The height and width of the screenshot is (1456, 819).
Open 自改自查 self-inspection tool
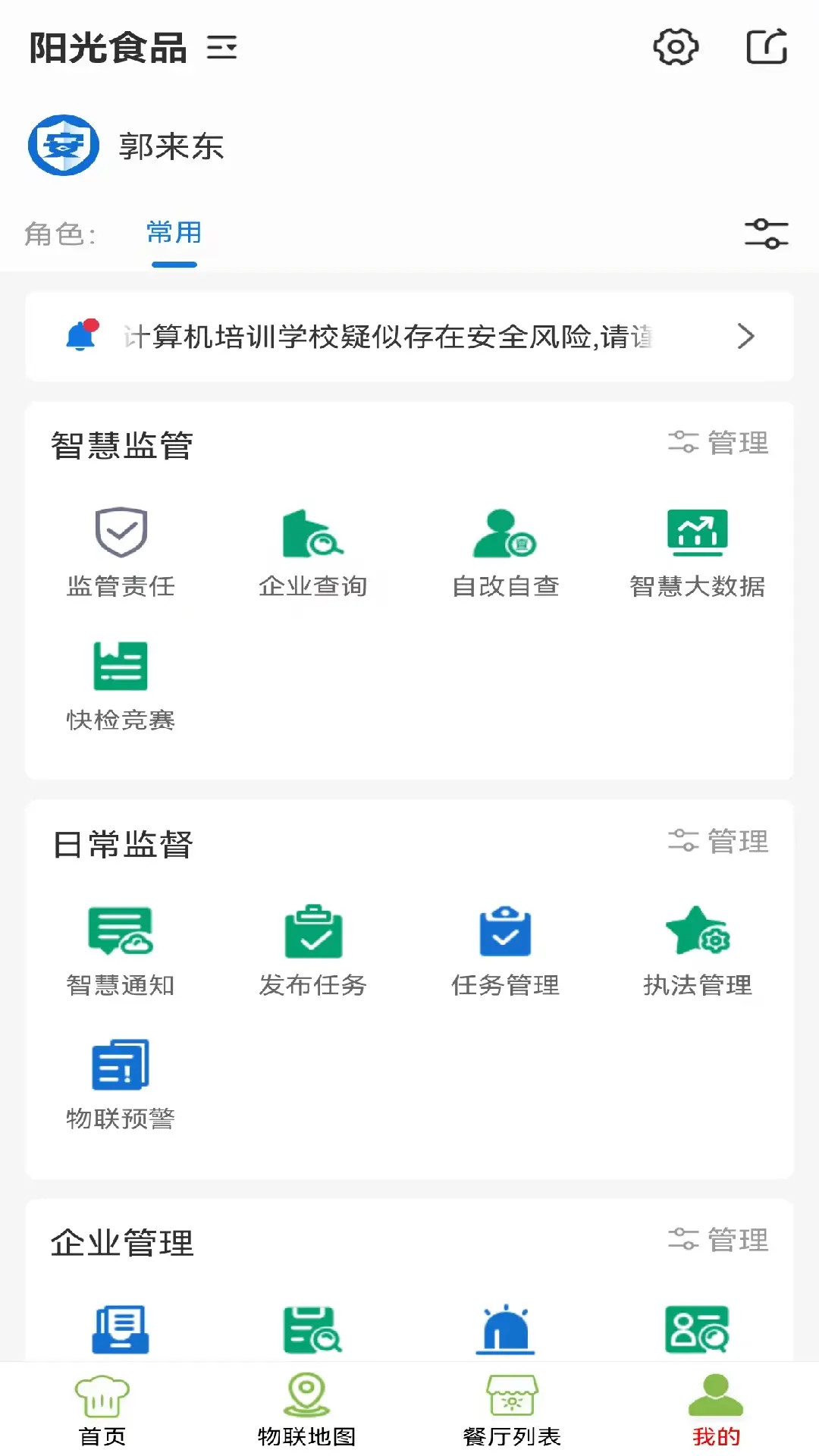(x=505, y=550)
